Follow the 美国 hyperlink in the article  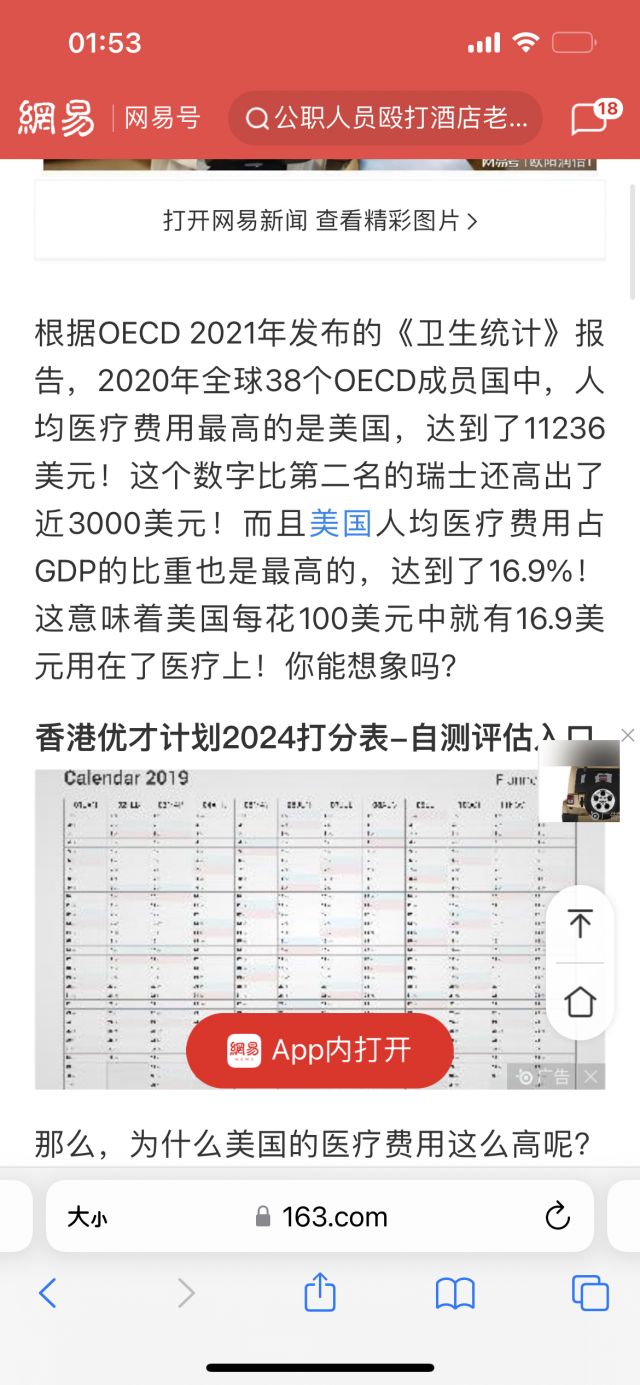(x=341, y=523)
